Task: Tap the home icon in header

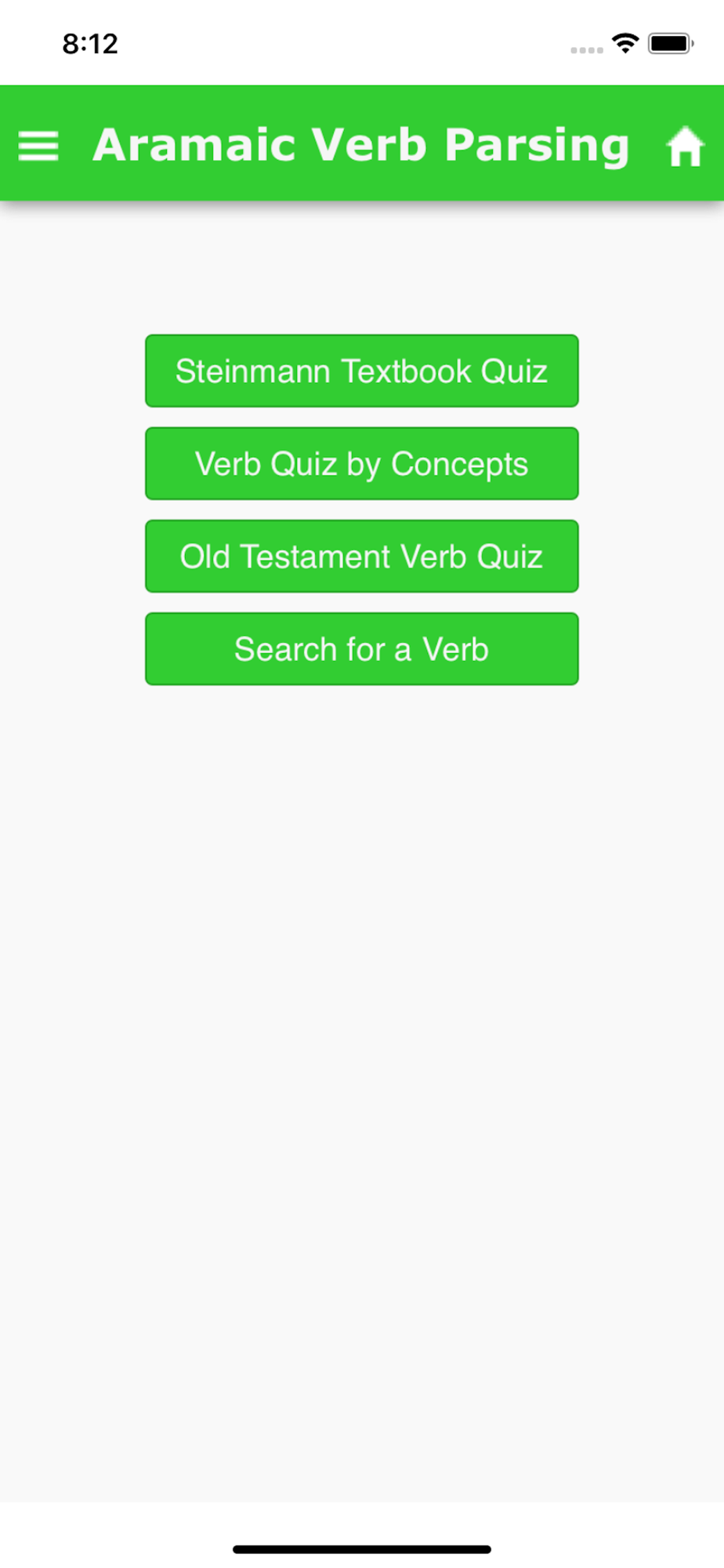Action: [685, 146]
